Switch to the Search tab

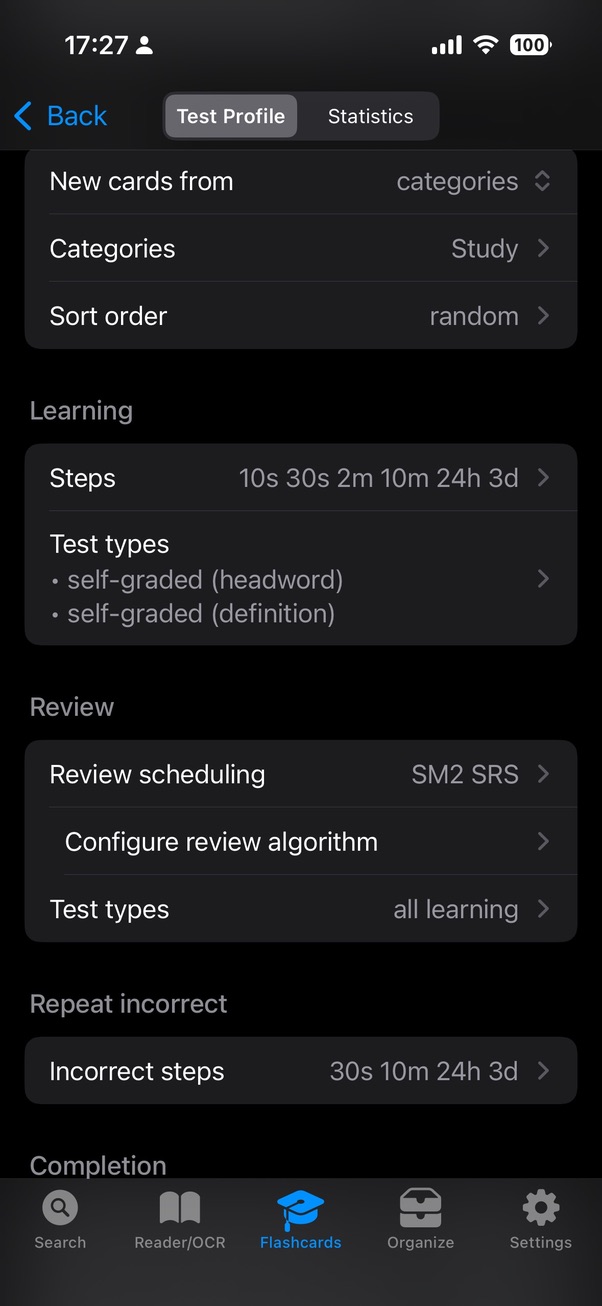pyautogui.click(x=60, y=1221)
